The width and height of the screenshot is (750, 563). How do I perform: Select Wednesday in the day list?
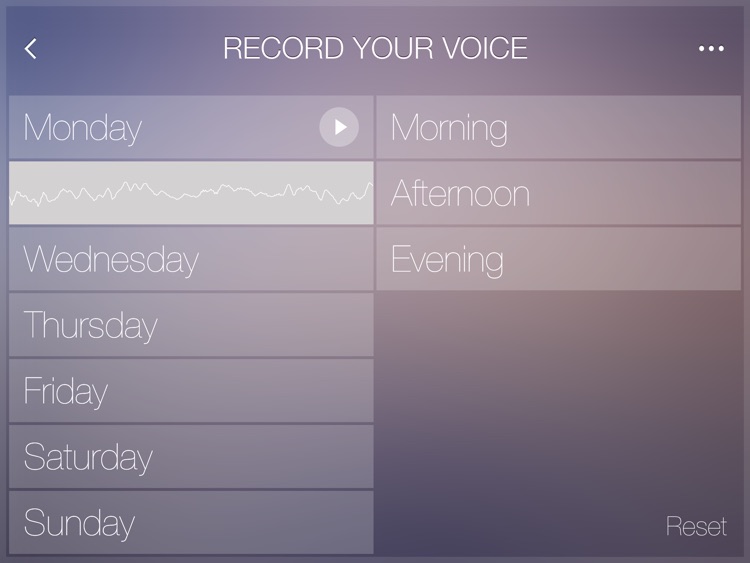(x=191, y=259)
